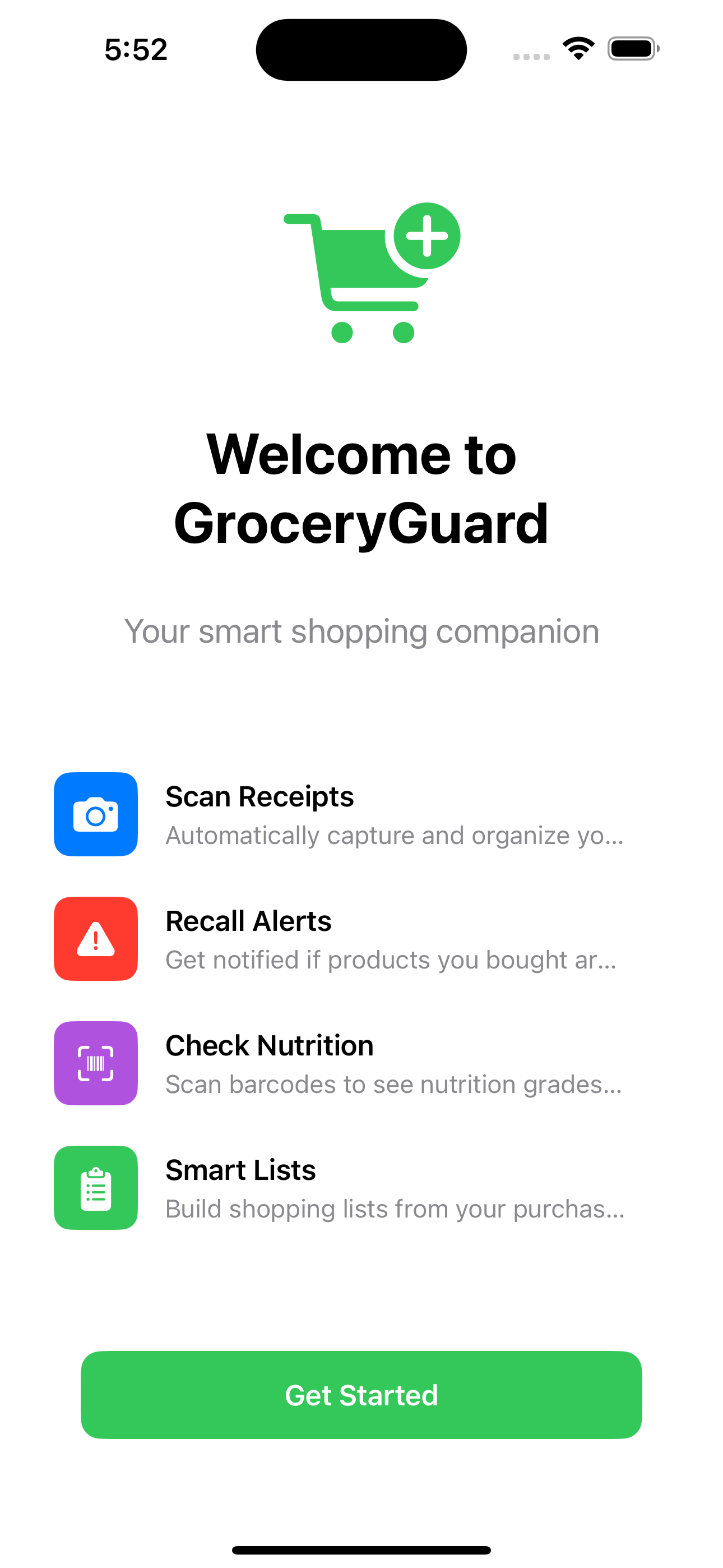This screenshot has width=723, height=1568.
Task: Open the Recall Alerts feature row
Action: (361, 939)
